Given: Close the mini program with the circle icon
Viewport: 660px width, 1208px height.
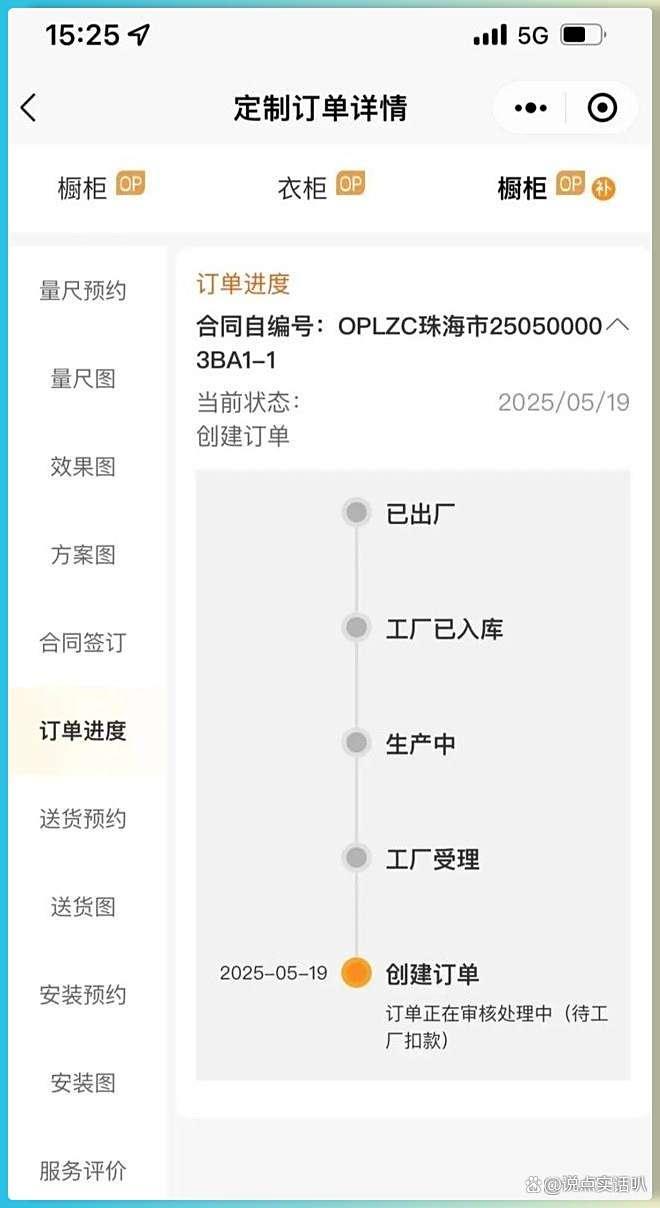Looking at the screenshot, I should pos(602,108).
